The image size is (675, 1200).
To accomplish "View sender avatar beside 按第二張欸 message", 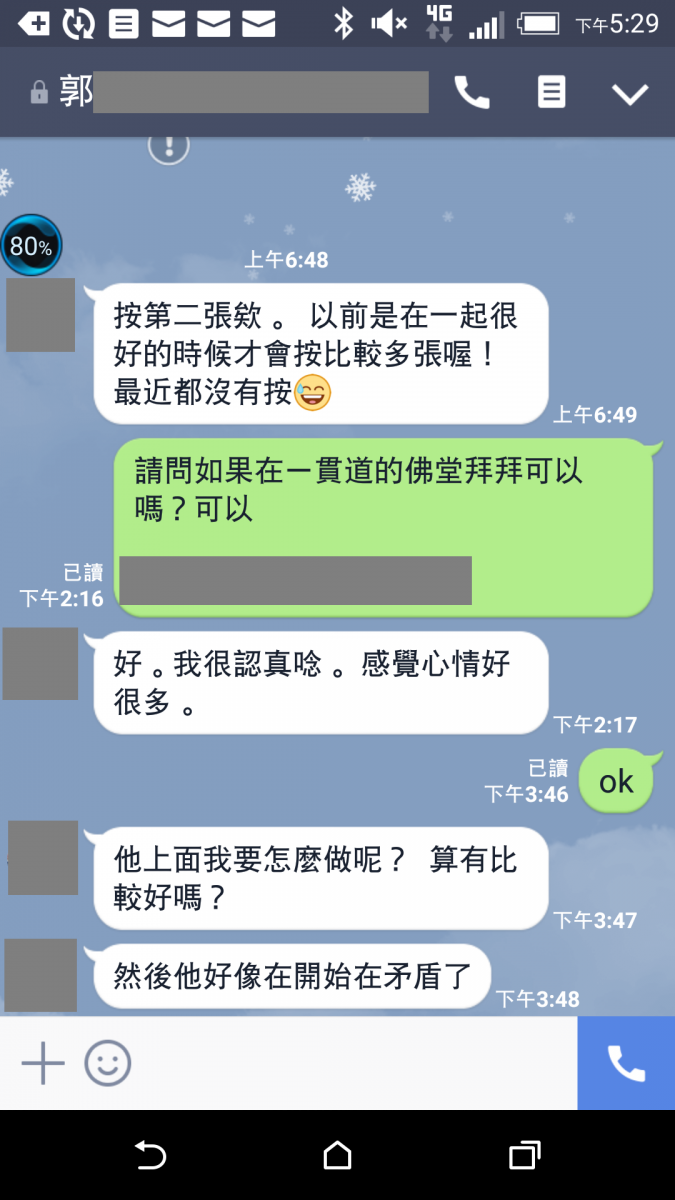I will click(x=41, y=315).
